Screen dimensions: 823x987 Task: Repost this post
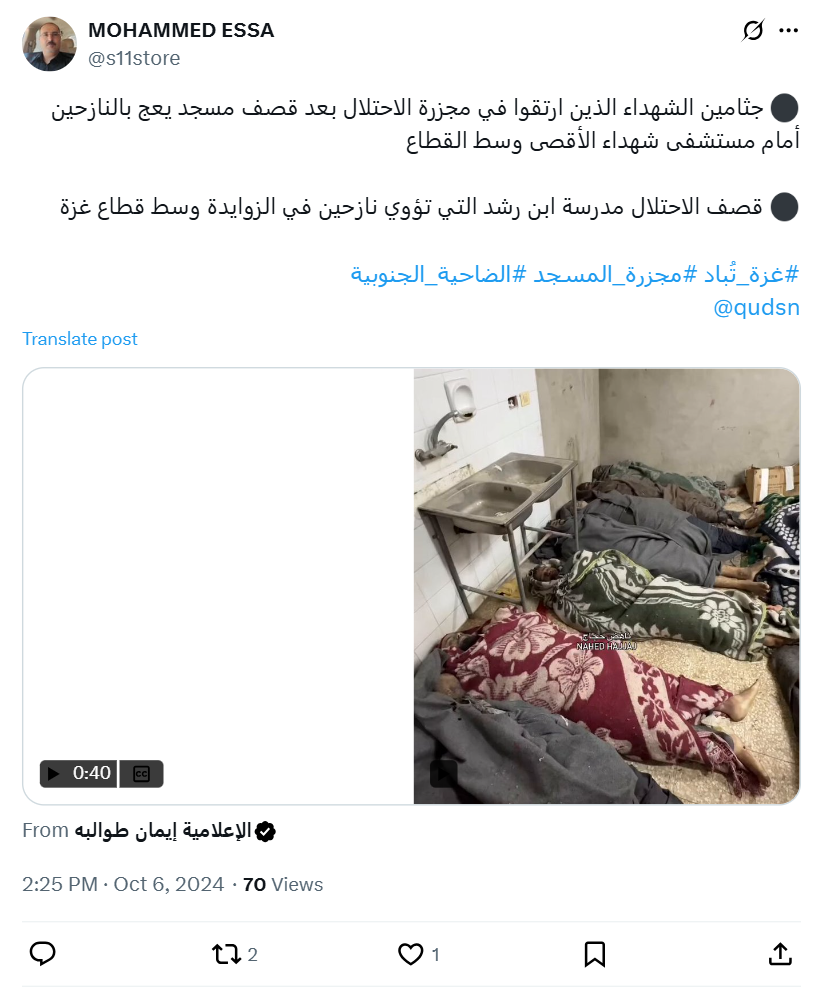(x=227, y=954)
